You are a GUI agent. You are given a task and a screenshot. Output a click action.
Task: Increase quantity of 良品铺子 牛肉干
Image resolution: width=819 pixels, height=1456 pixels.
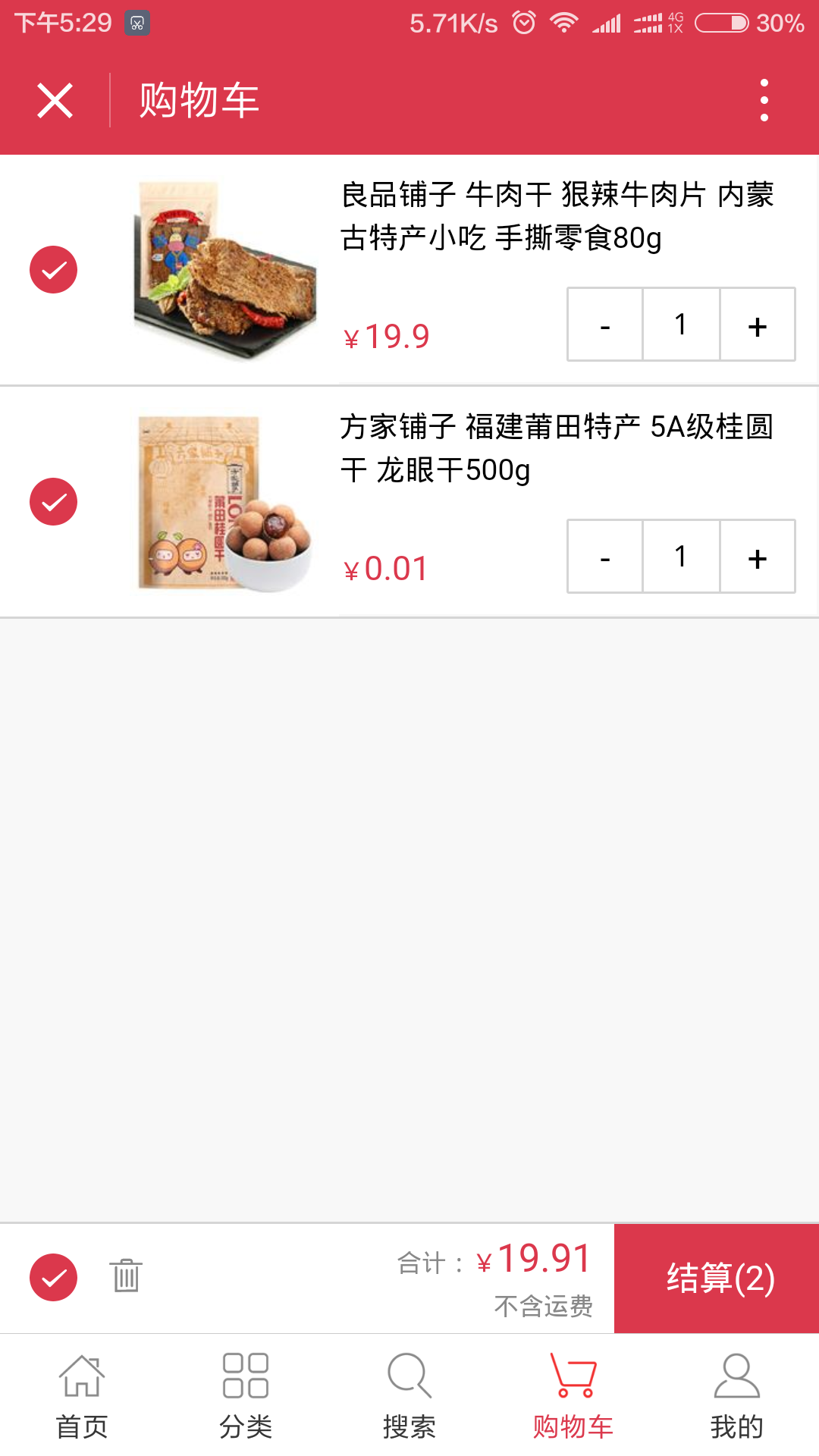coord(757,325)
